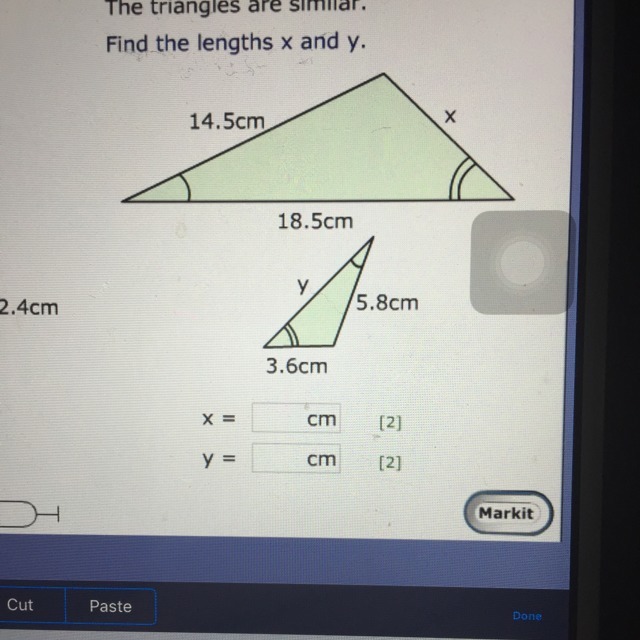The width and height of the screenshot is (640, 640).
Task: Open the AssistiveTouch floating button
Action: coord(522,262)
